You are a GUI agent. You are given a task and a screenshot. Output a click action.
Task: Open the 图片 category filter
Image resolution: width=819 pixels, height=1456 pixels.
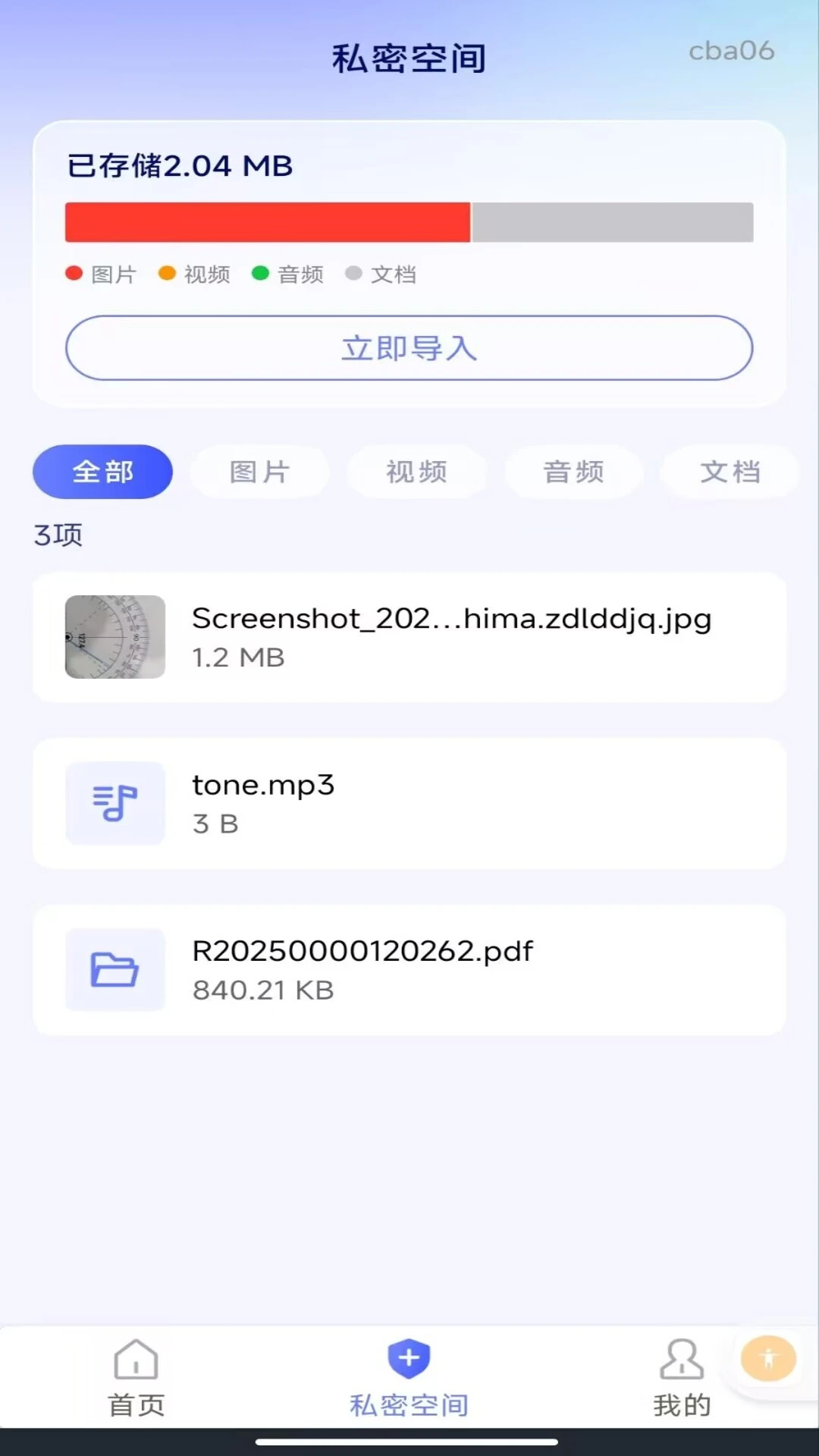[x=259, y=471]
